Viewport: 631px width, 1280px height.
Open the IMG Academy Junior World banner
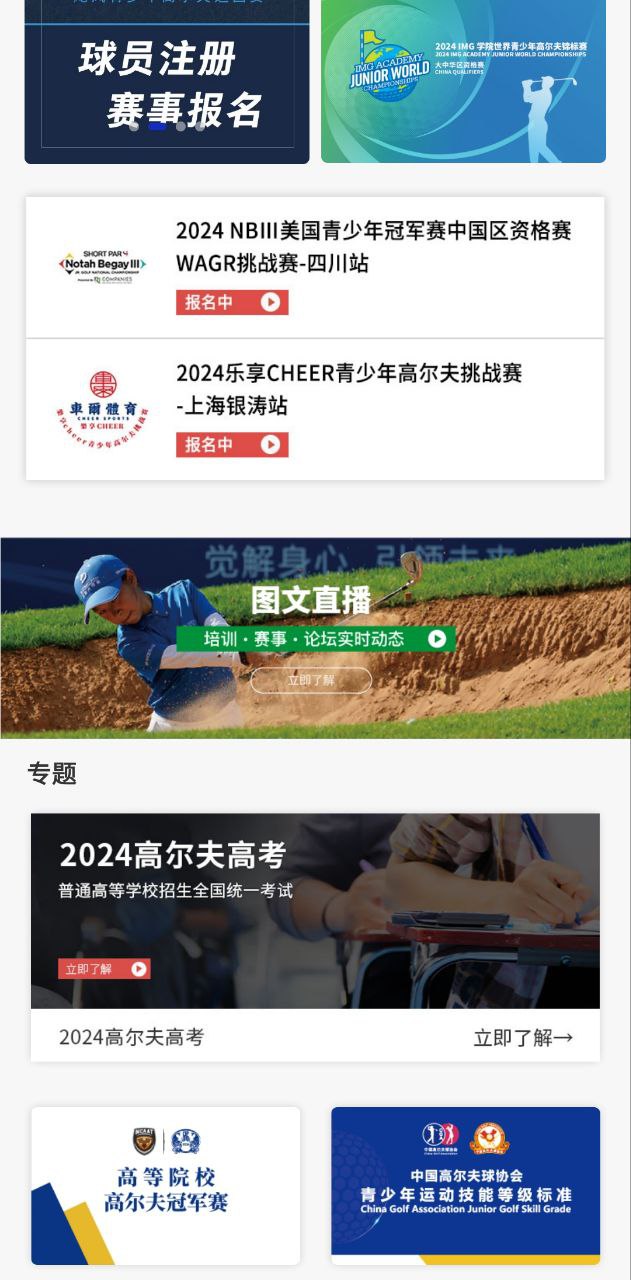463,80
